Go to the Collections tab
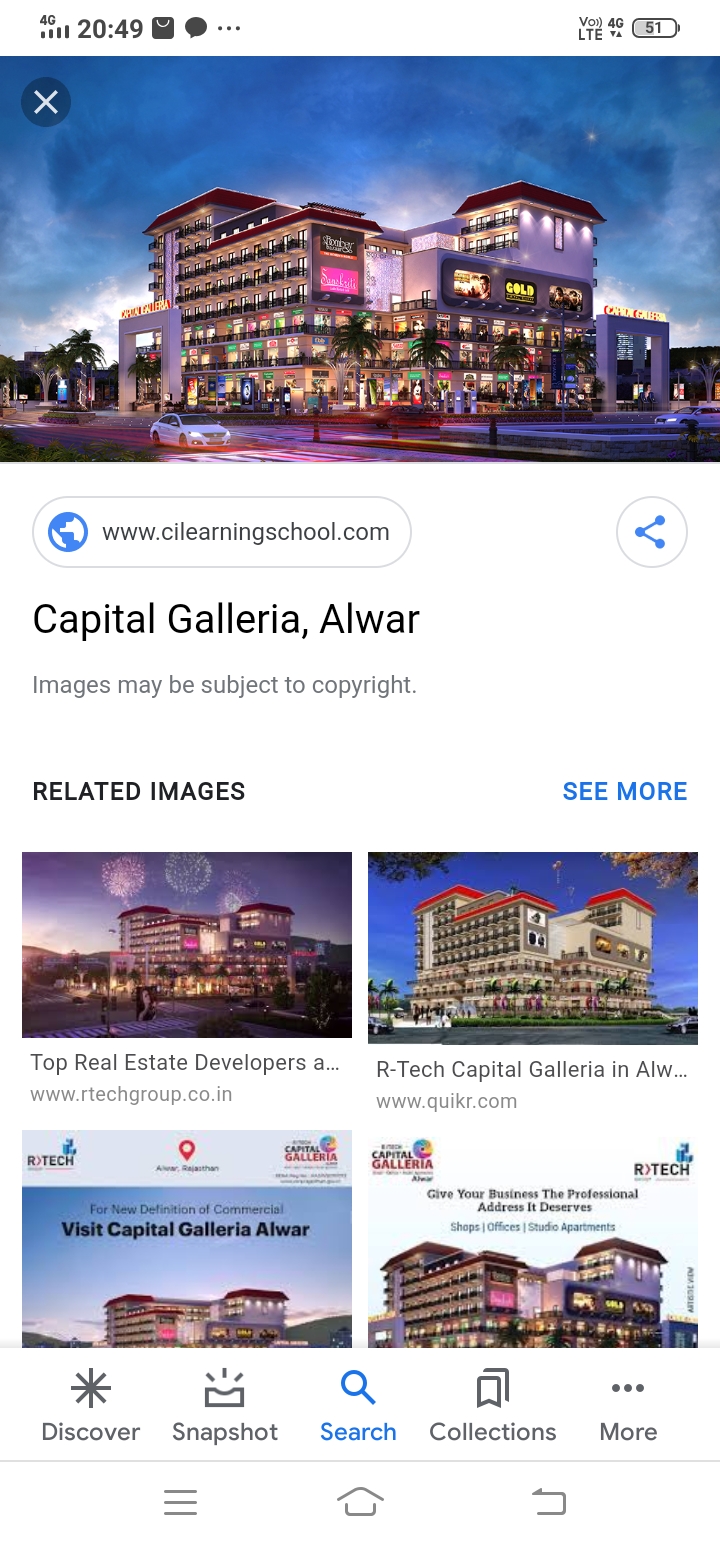This screenshot has height=1544, width=720. tap(493, 1406)
